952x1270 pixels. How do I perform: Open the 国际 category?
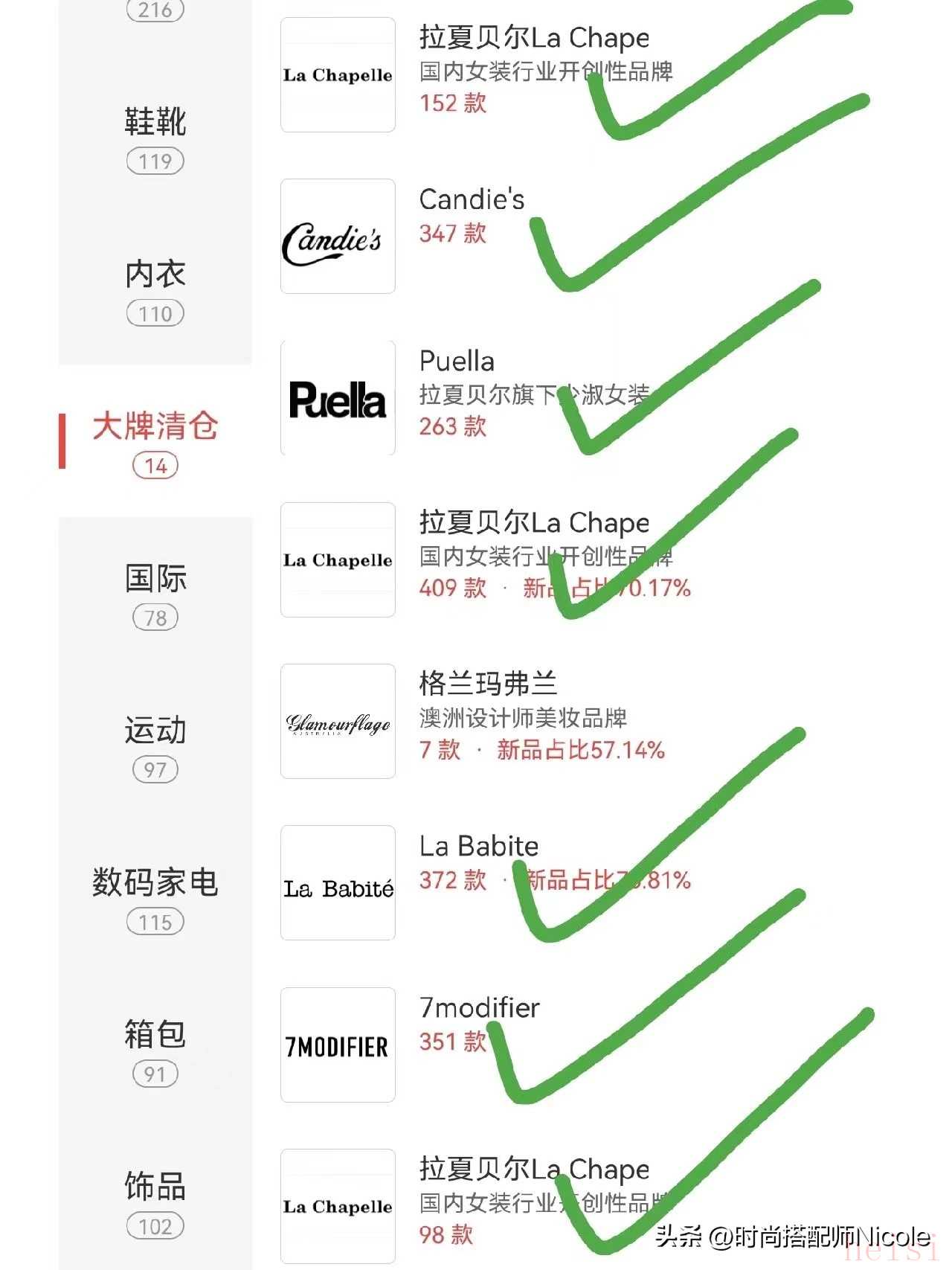point(155,593)
